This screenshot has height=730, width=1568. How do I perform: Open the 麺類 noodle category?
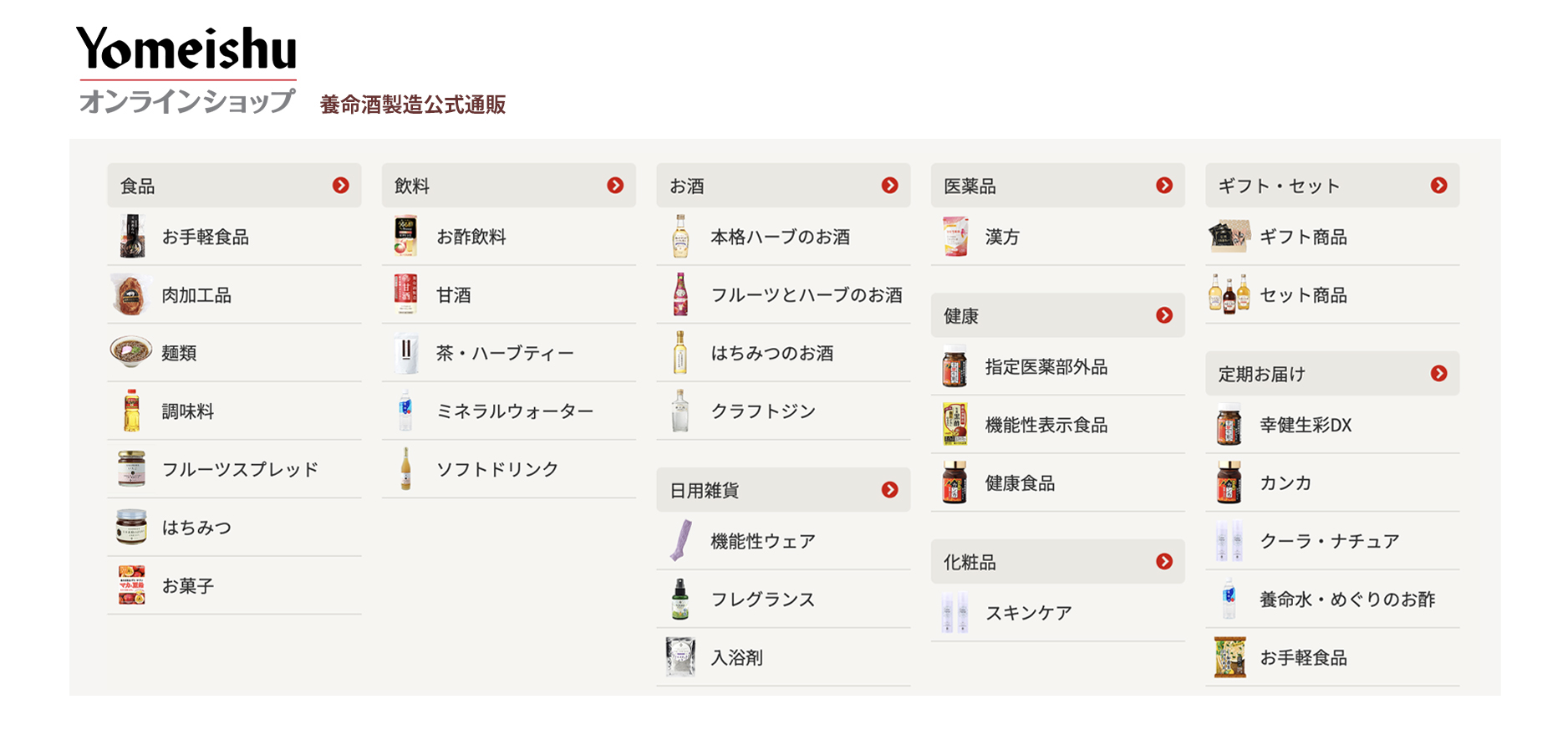179,353
